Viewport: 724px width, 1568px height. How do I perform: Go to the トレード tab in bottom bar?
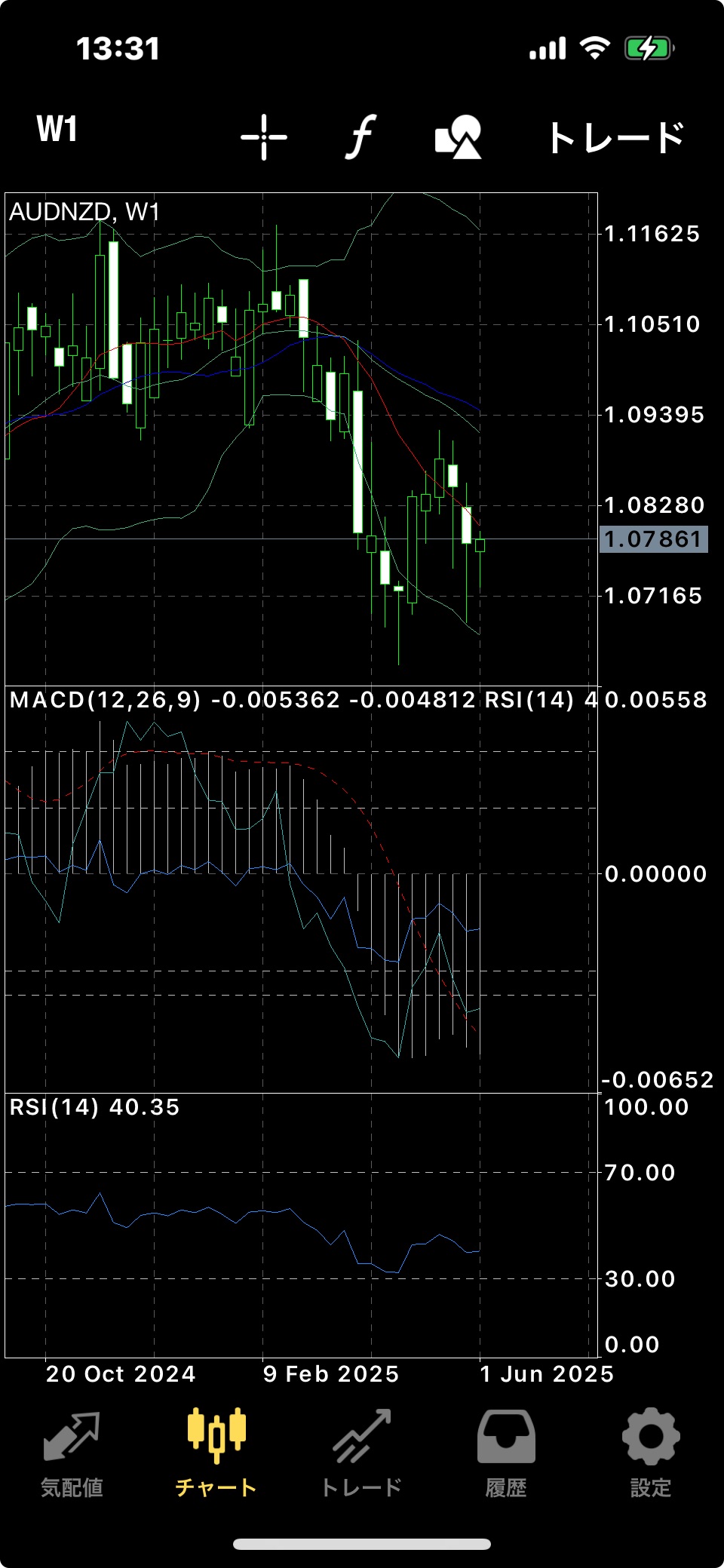tap(361, 1455)
